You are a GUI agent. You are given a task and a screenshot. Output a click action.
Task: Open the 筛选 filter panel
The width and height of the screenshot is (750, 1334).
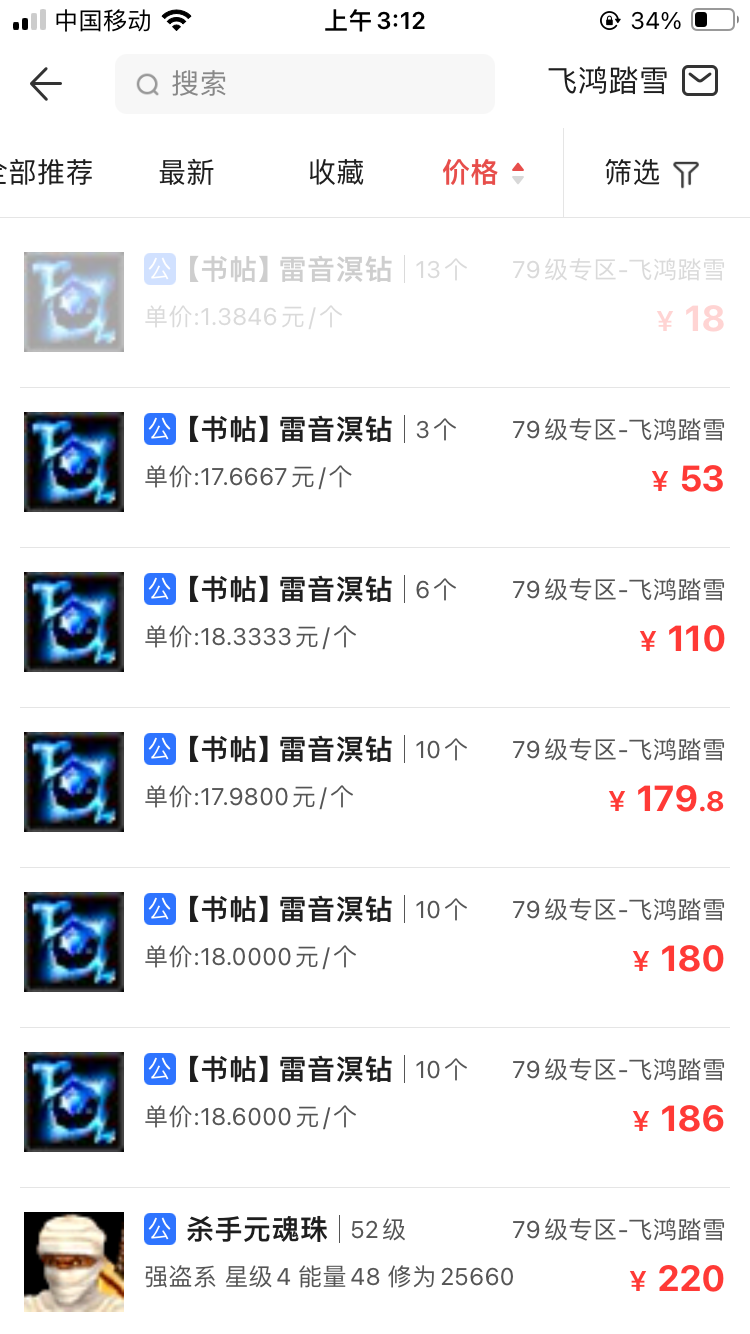tap(651, 173)
